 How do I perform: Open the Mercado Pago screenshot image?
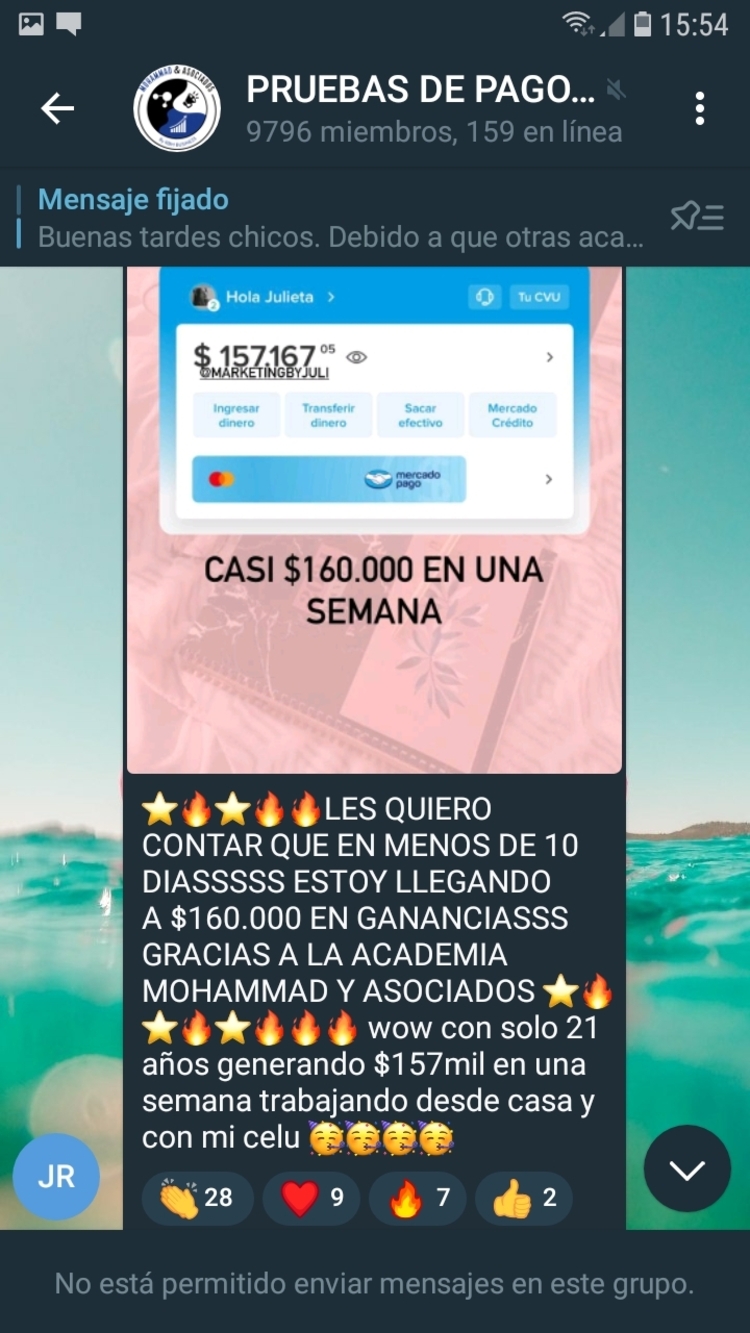pos(374,520)
